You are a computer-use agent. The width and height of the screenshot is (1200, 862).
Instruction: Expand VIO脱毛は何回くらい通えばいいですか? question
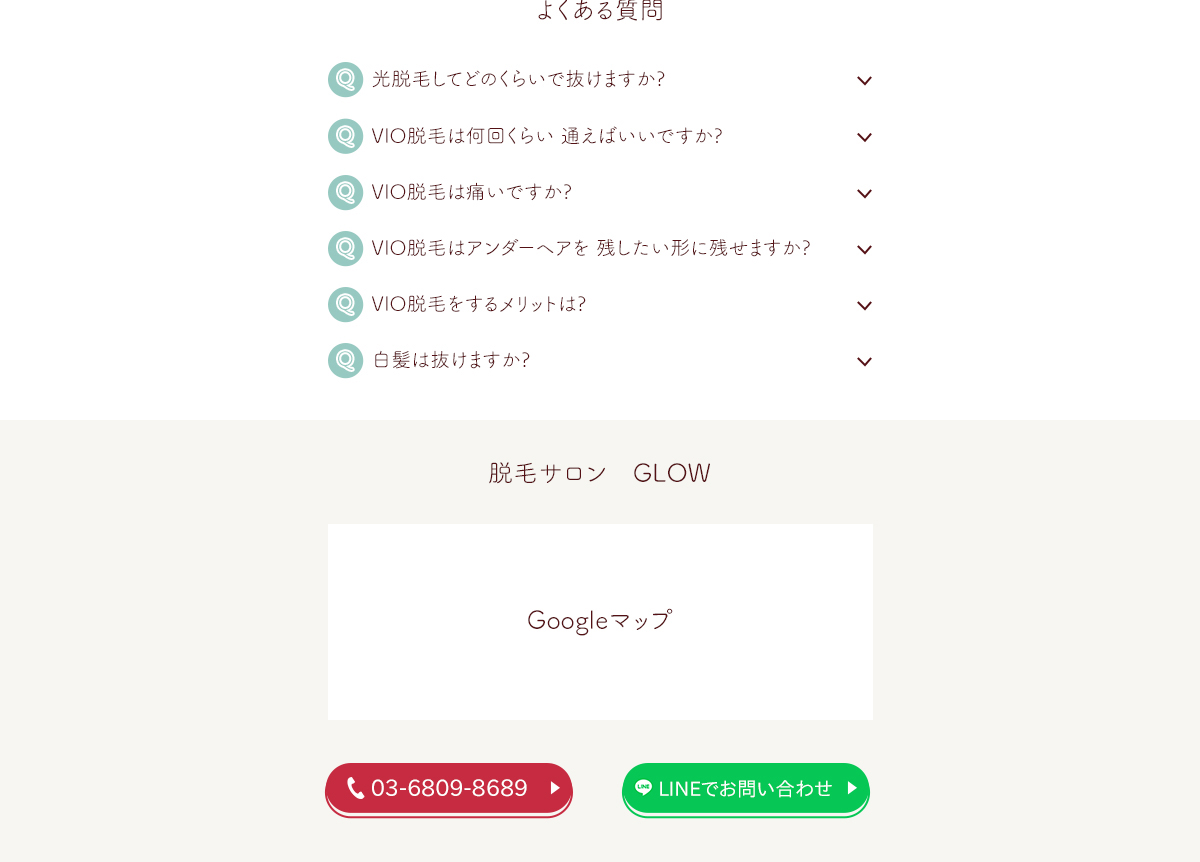(x=600, y=136)
